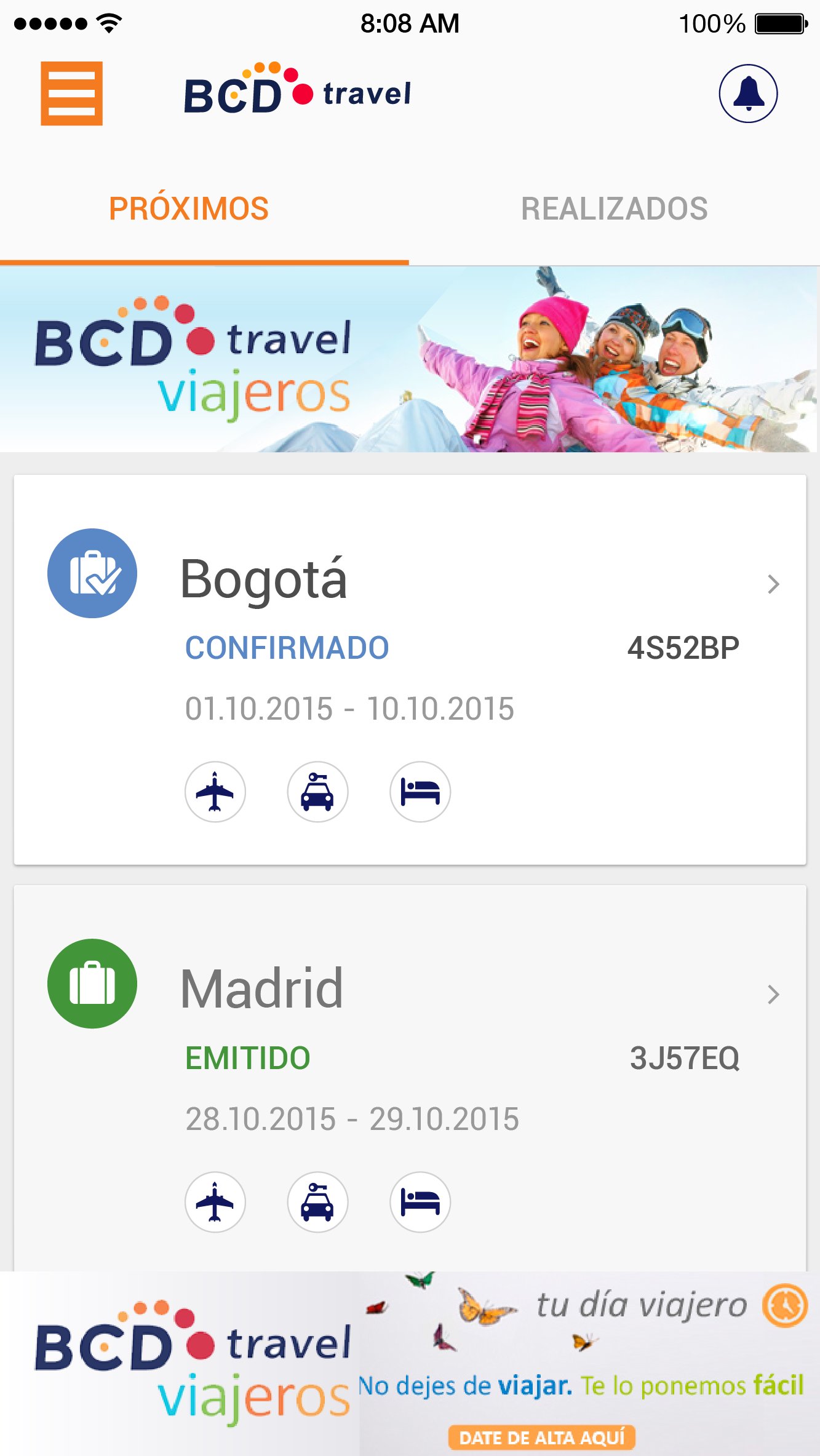Select the flight icon on the Madrid trip
Screen dimensions: 820x1456
tap(215, 1203)
